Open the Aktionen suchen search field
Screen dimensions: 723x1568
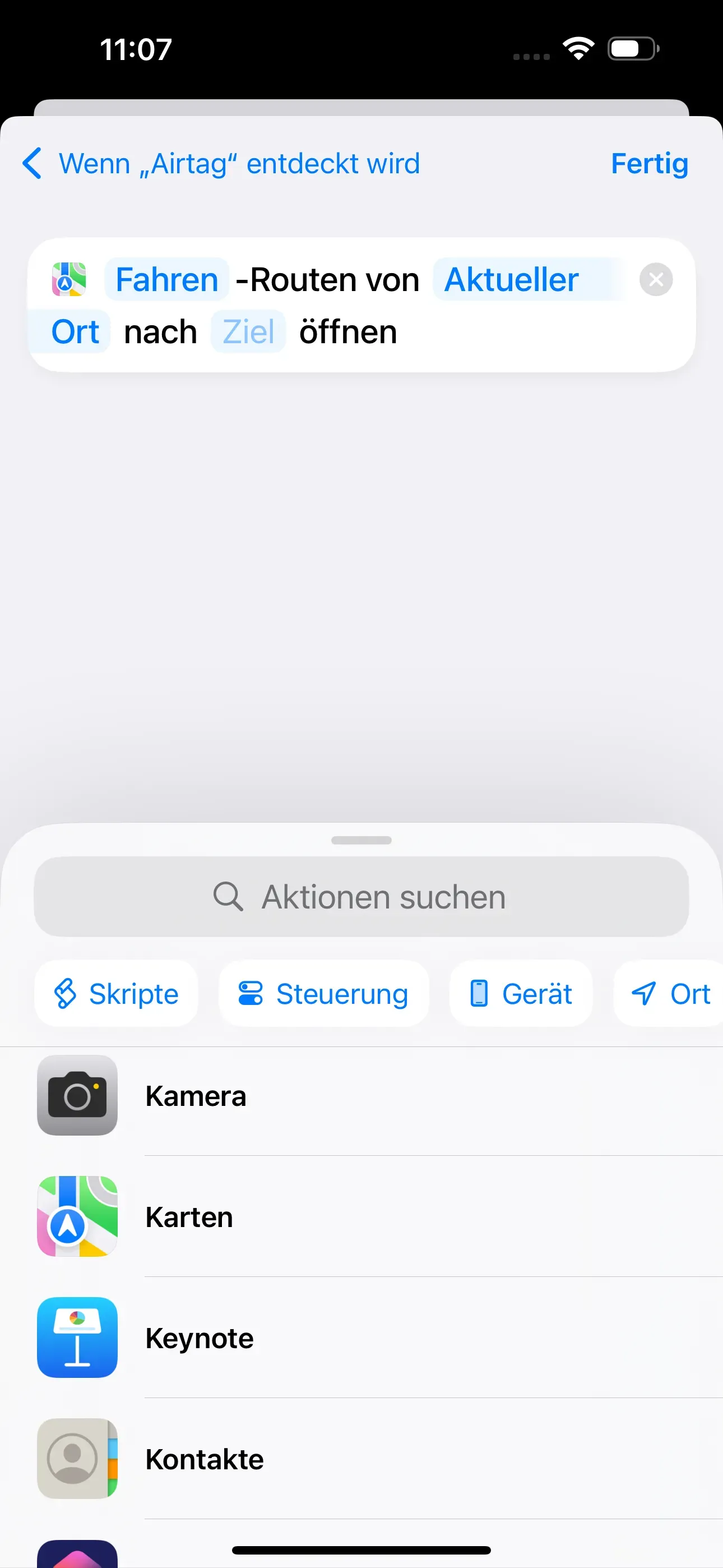(361, 897)
